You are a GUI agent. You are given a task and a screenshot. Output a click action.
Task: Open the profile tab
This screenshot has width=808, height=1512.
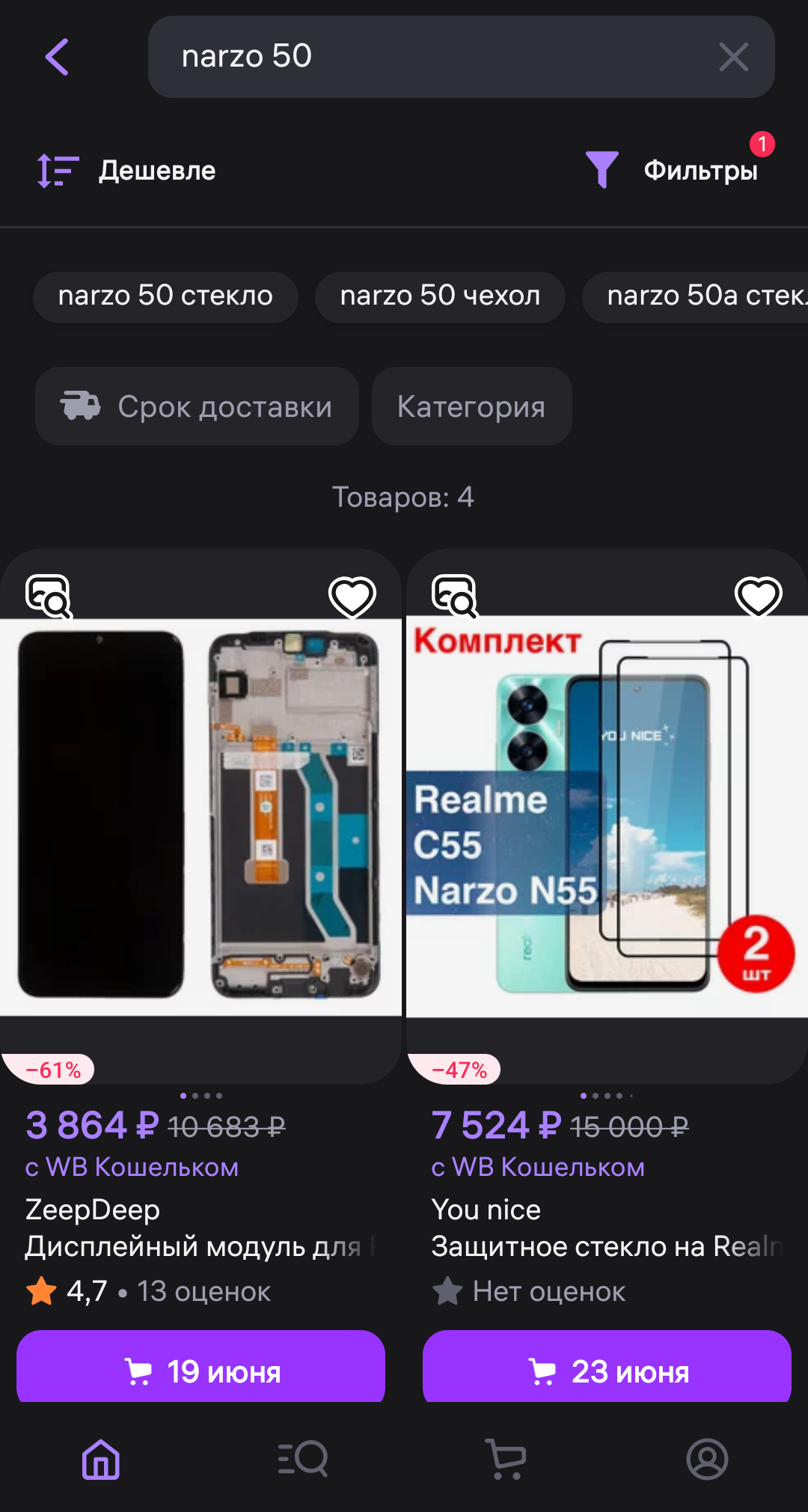click(707, 1458)
